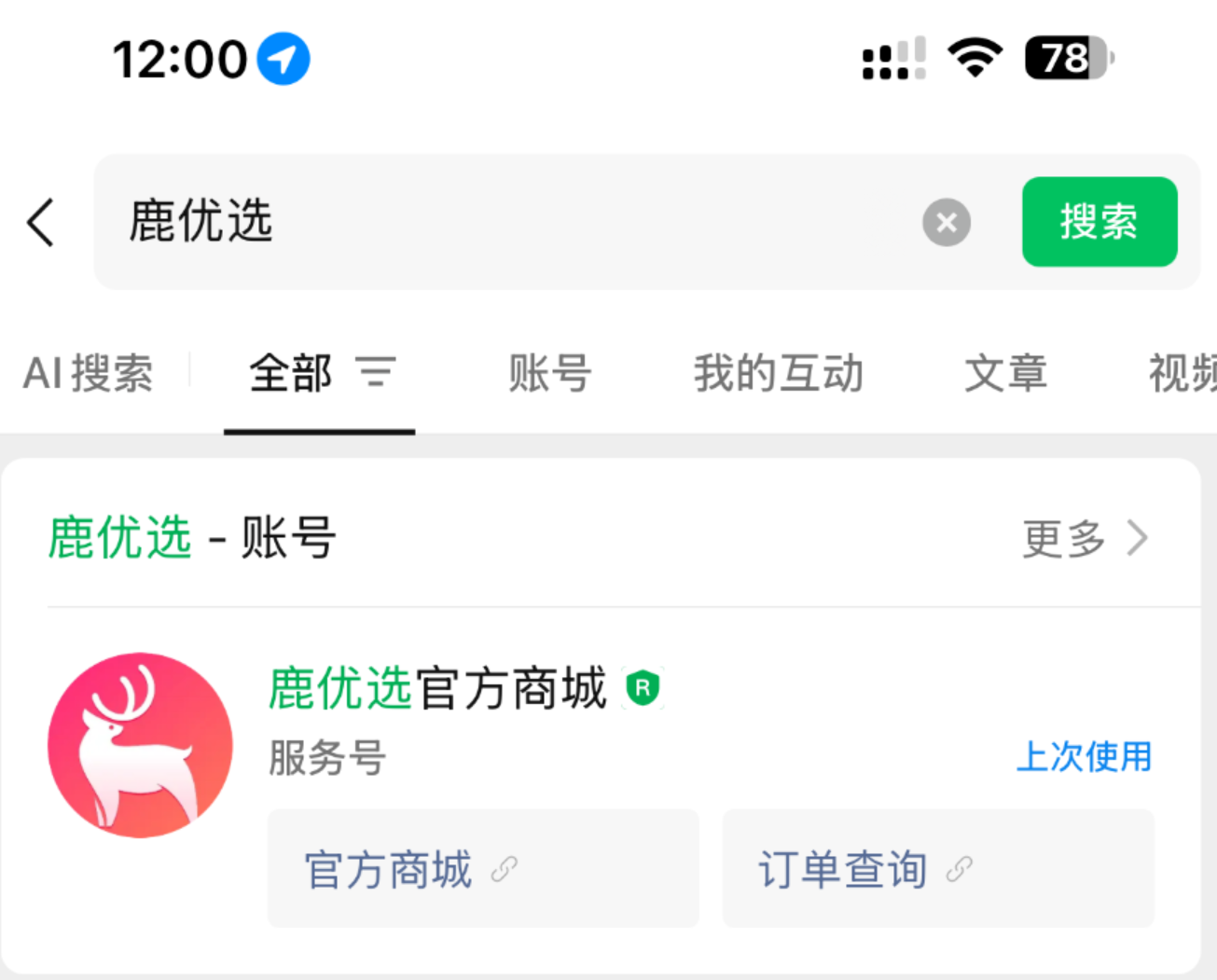This screenshot has height=980, width=1217.
Task: Open the 订单查询 shortcut
Action: 937,869
